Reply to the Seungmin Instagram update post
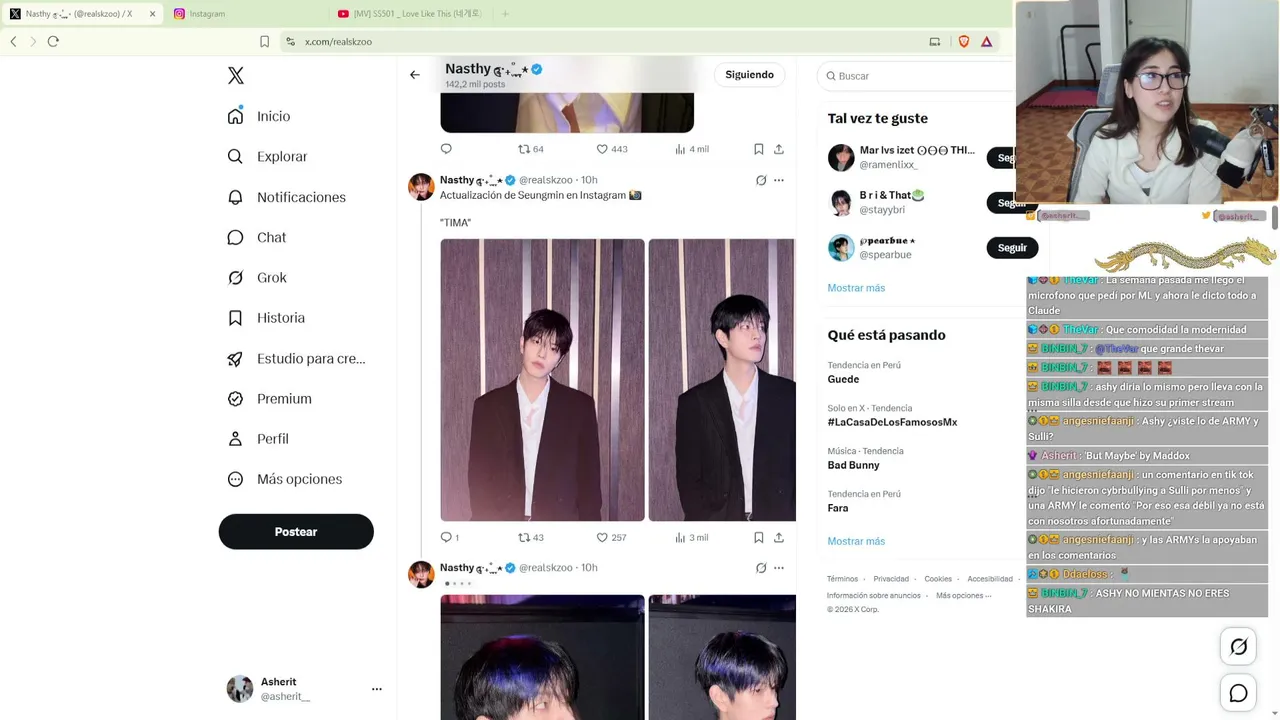The height and width of the screenshot is (720, 1280). (x=449, y=538)
